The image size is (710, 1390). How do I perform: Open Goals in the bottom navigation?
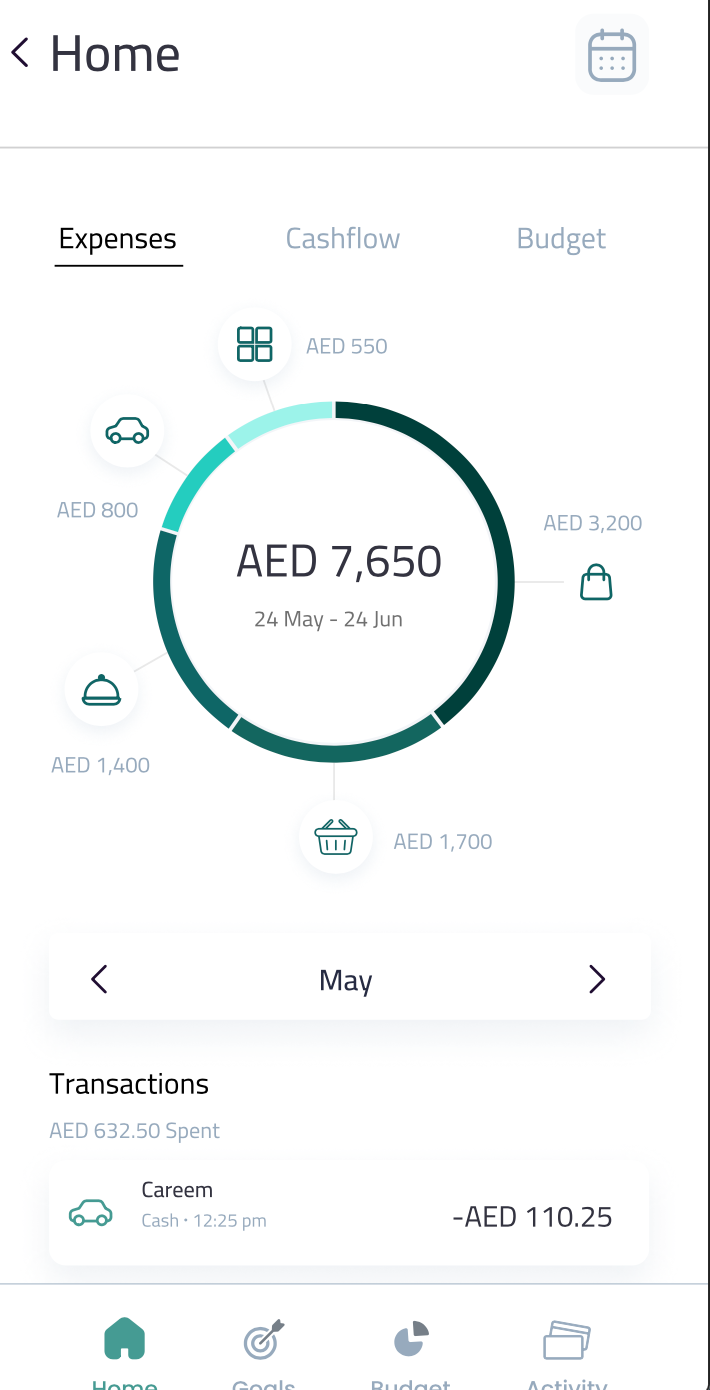[x=264, y=1354]
